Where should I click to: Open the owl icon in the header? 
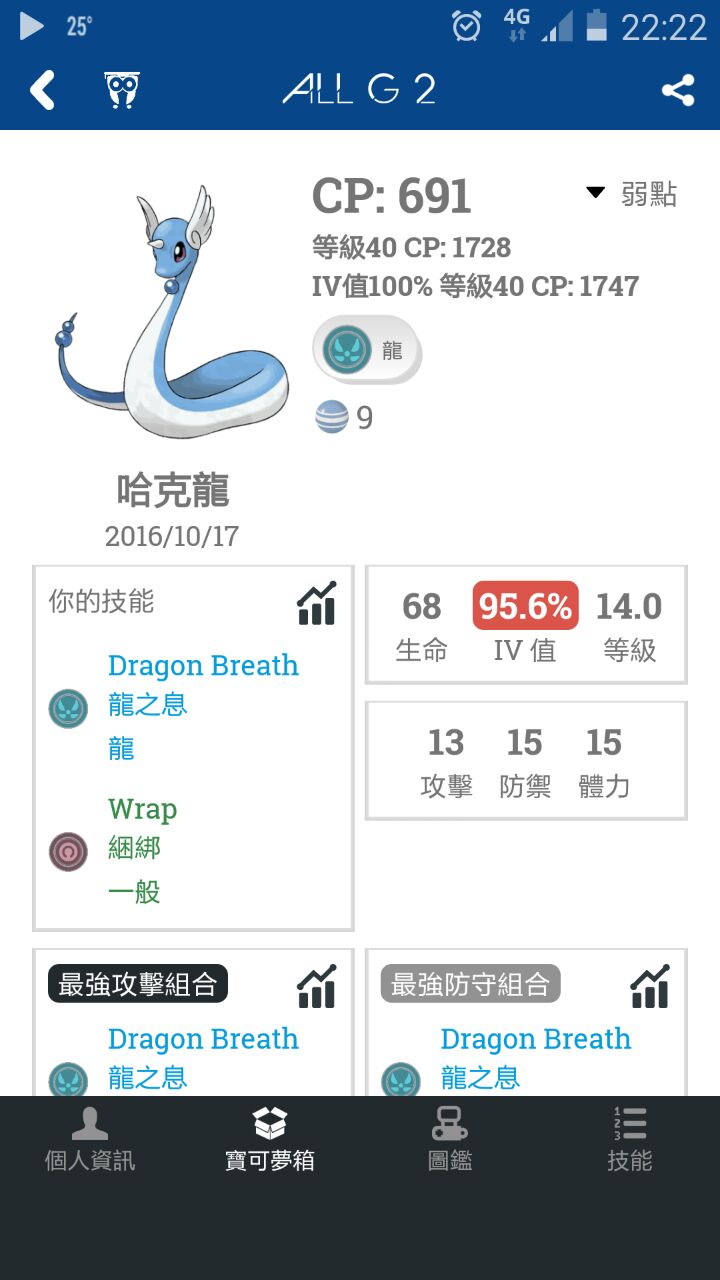point(122,90)
